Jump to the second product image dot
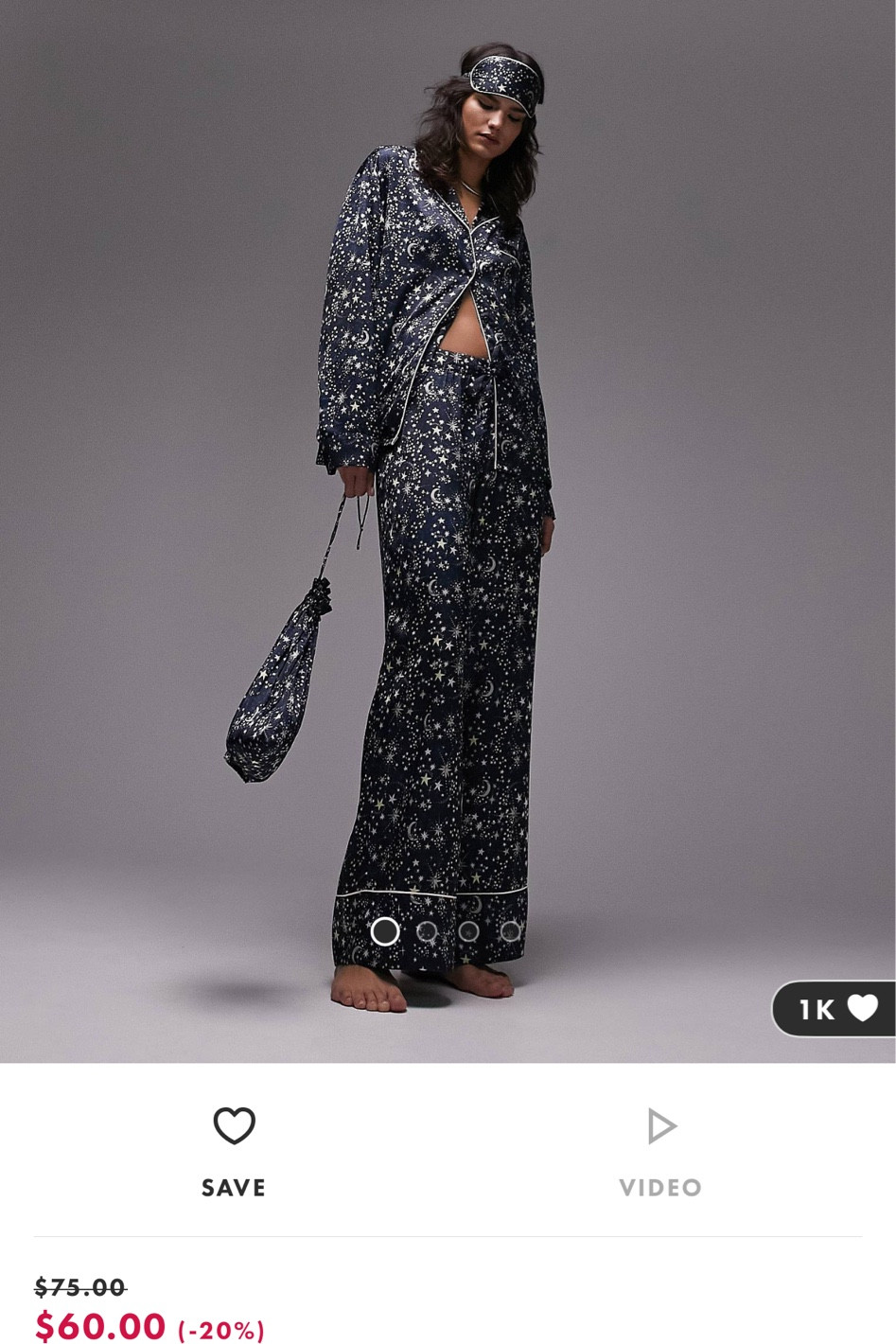The width and height of the screenshot is (896, 1344). coord(427,932)
